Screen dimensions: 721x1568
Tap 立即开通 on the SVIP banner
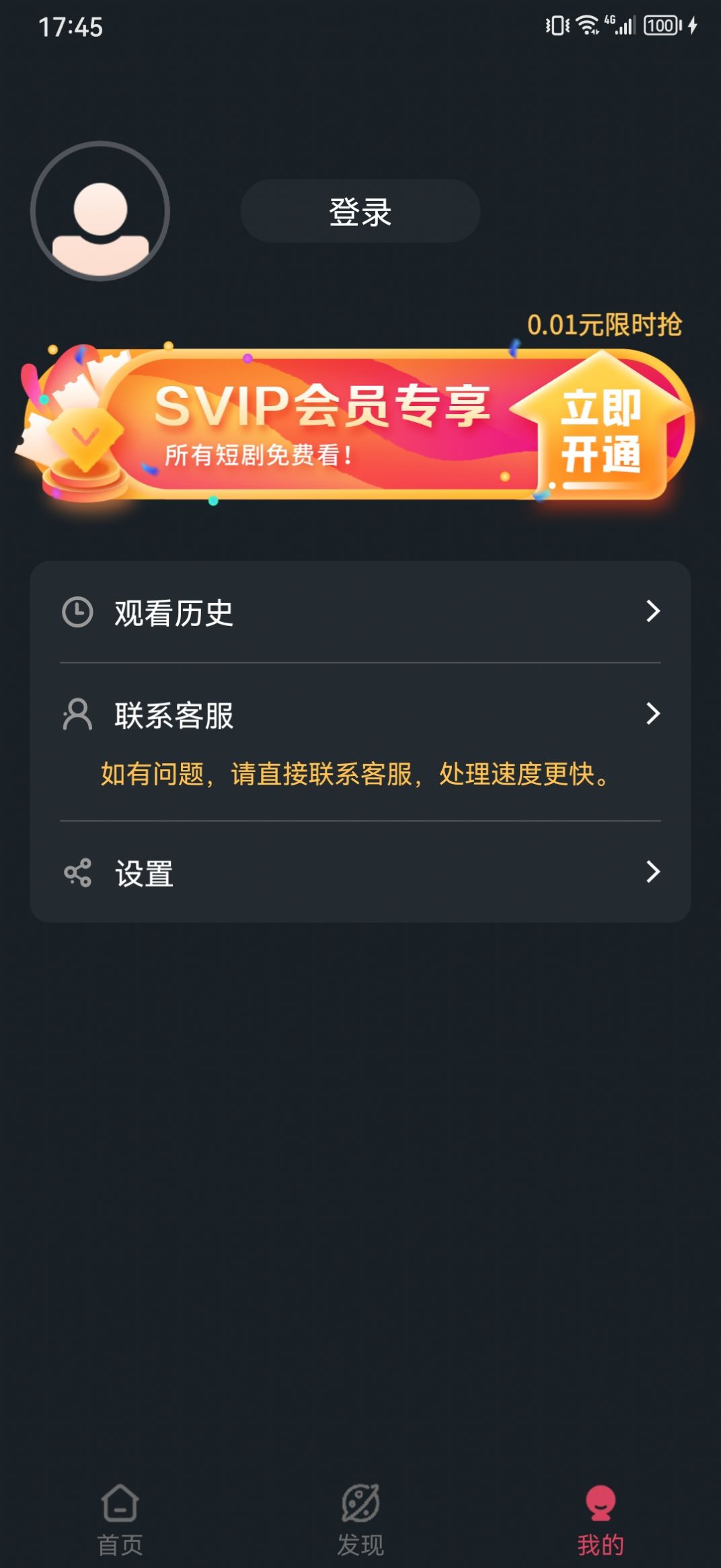601,431
